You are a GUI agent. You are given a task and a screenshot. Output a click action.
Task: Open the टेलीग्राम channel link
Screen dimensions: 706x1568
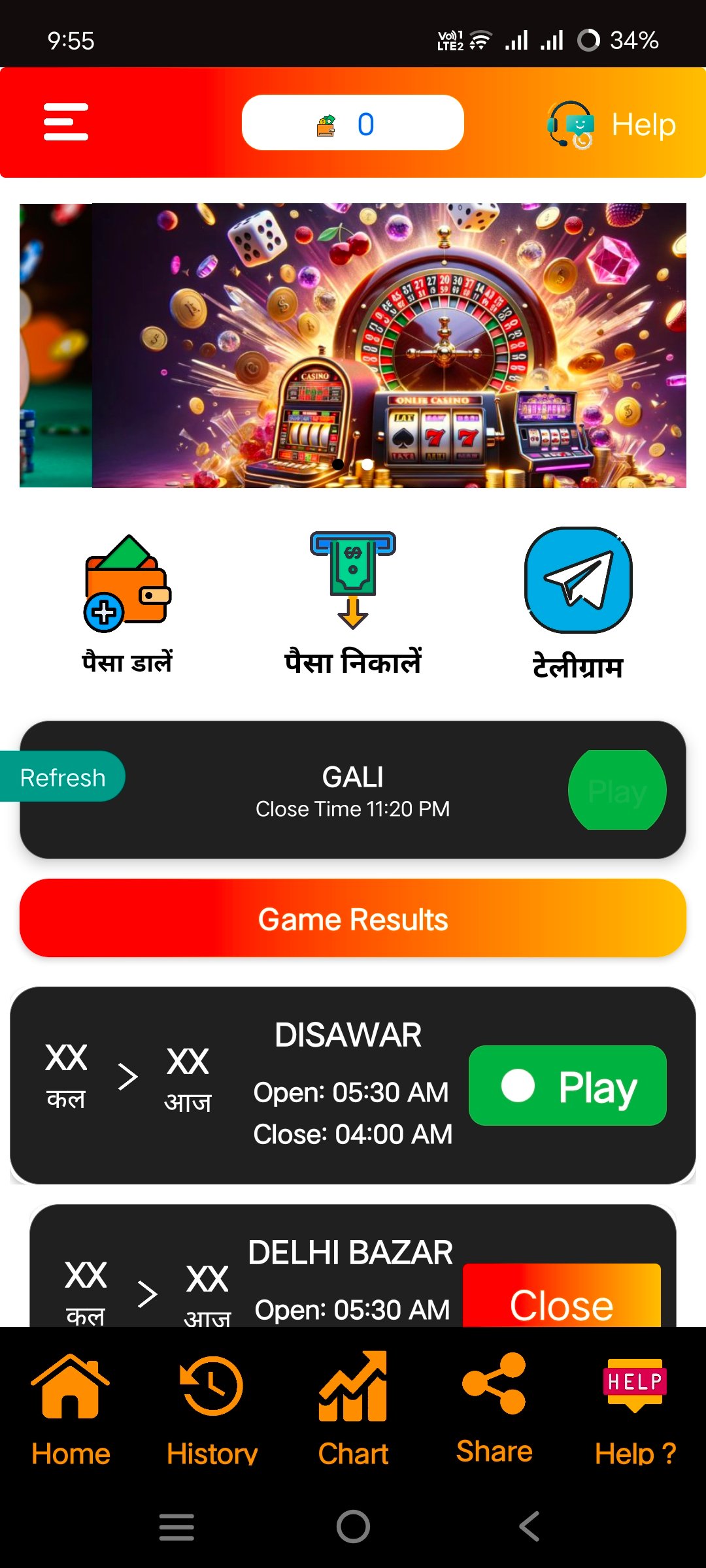578,604
